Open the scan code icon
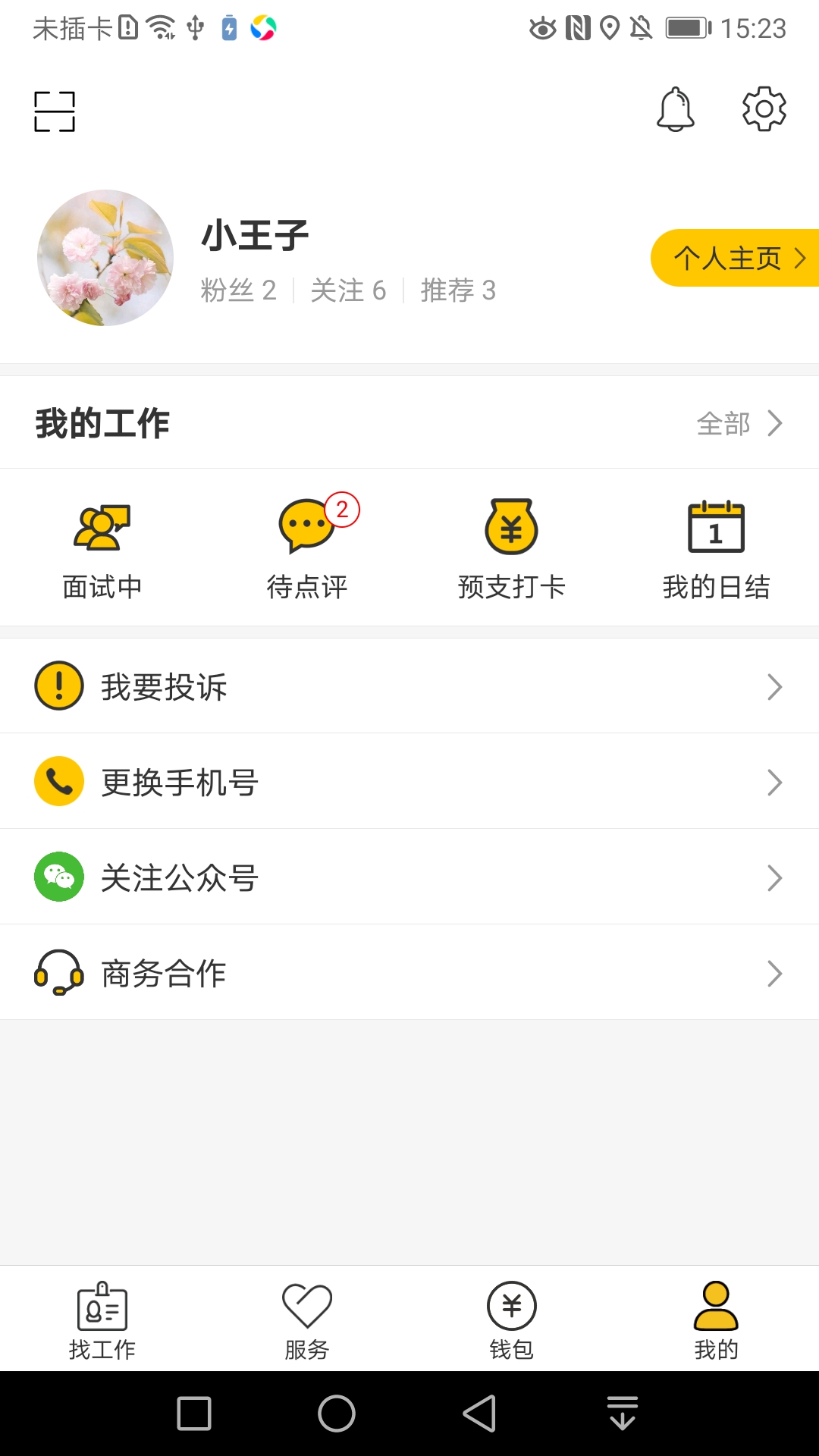 click(55, 111)
